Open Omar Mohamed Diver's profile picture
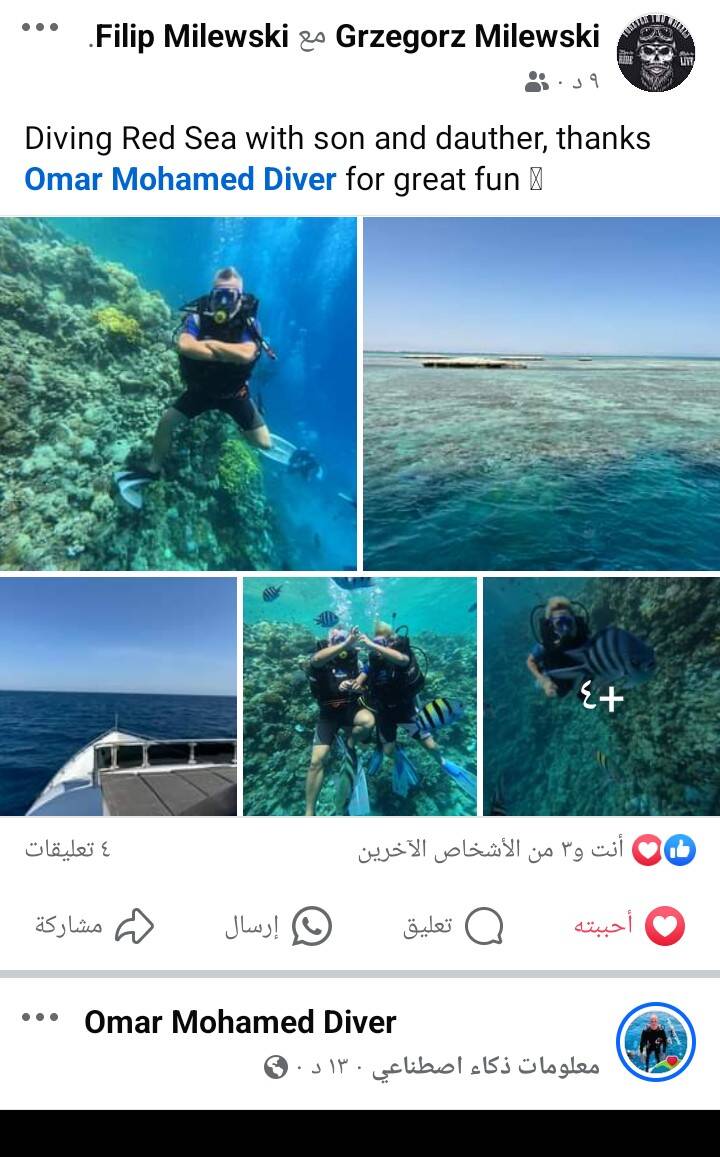The width and height of the screenshot is (720, 1157). pos(655,1042)
